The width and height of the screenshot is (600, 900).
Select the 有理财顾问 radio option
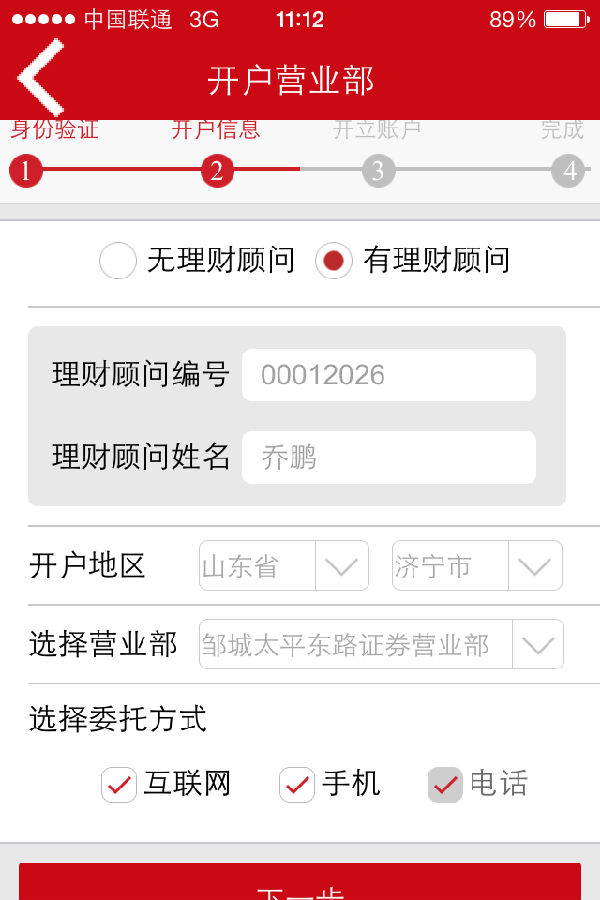click(x=334, y=261)
